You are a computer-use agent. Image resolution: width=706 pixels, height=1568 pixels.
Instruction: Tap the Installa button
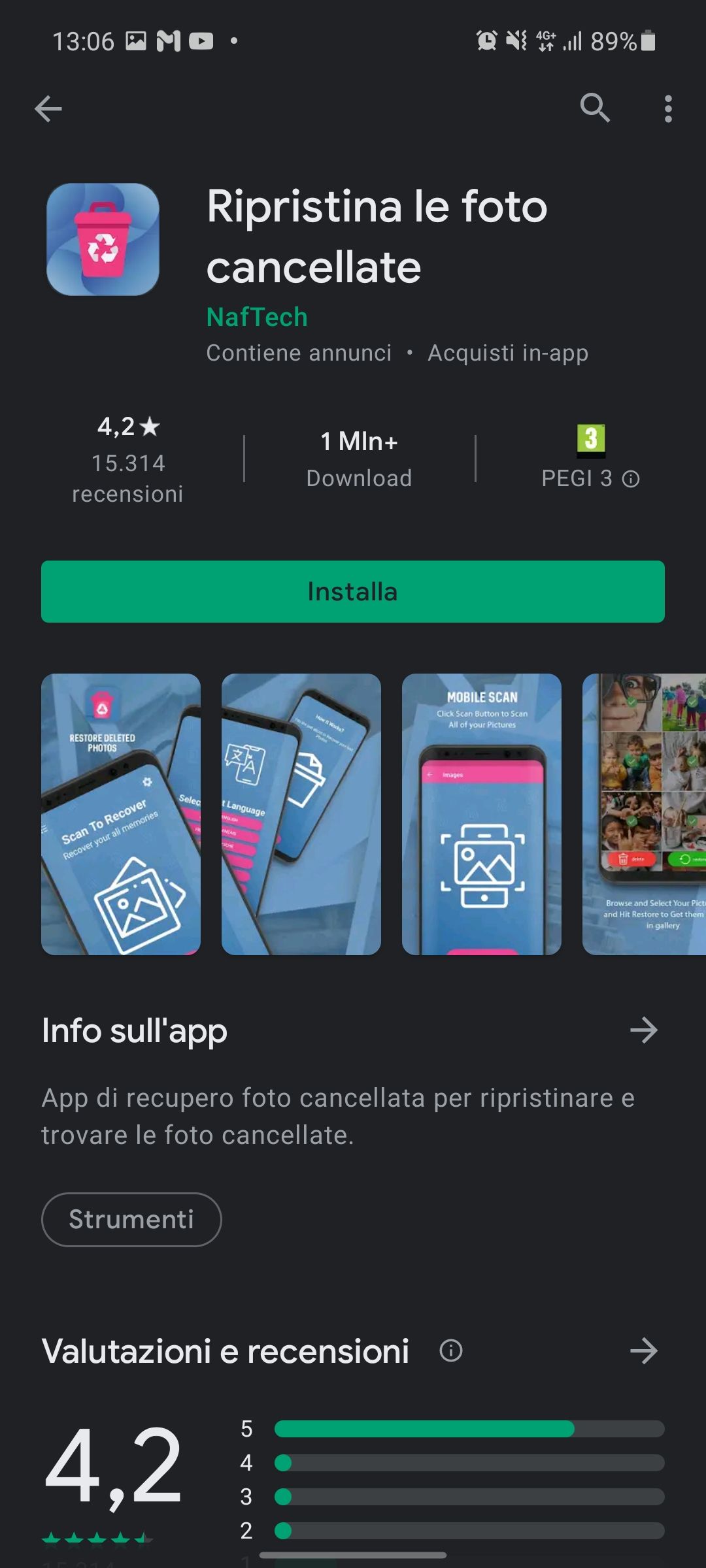pos(353,591)
